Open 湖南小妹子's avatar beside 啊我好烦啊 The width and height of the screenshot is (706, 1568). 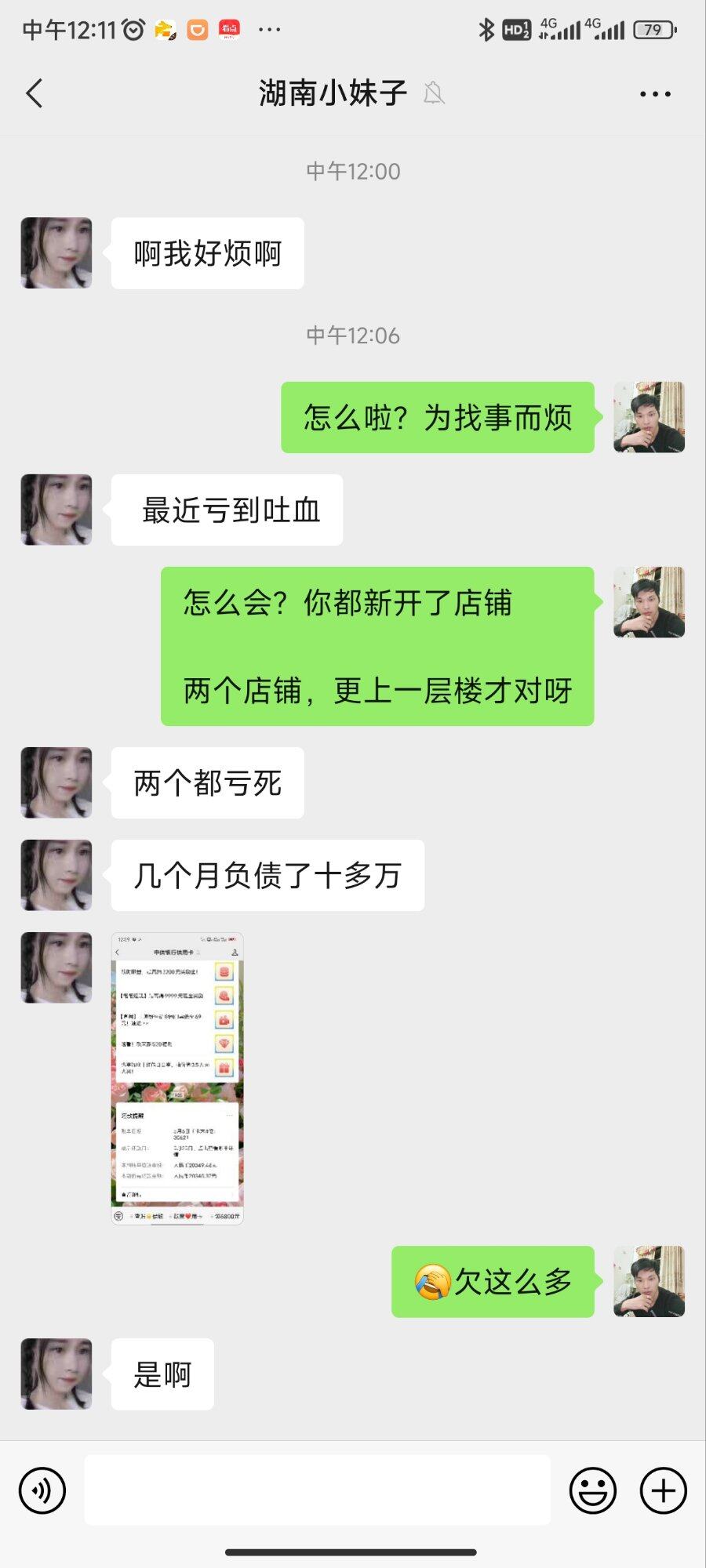point(56,253)
